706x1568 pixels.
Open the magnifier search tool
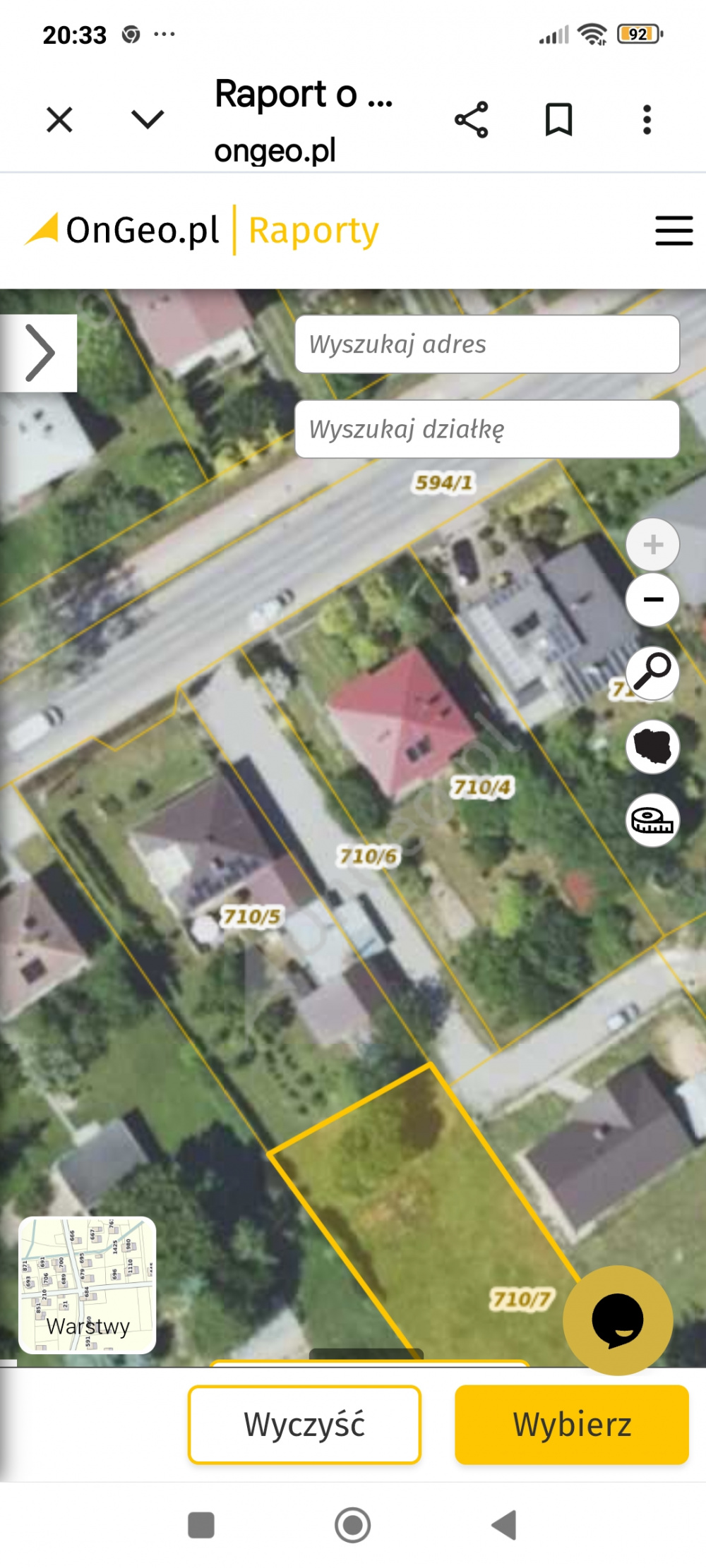coord(653,673)
